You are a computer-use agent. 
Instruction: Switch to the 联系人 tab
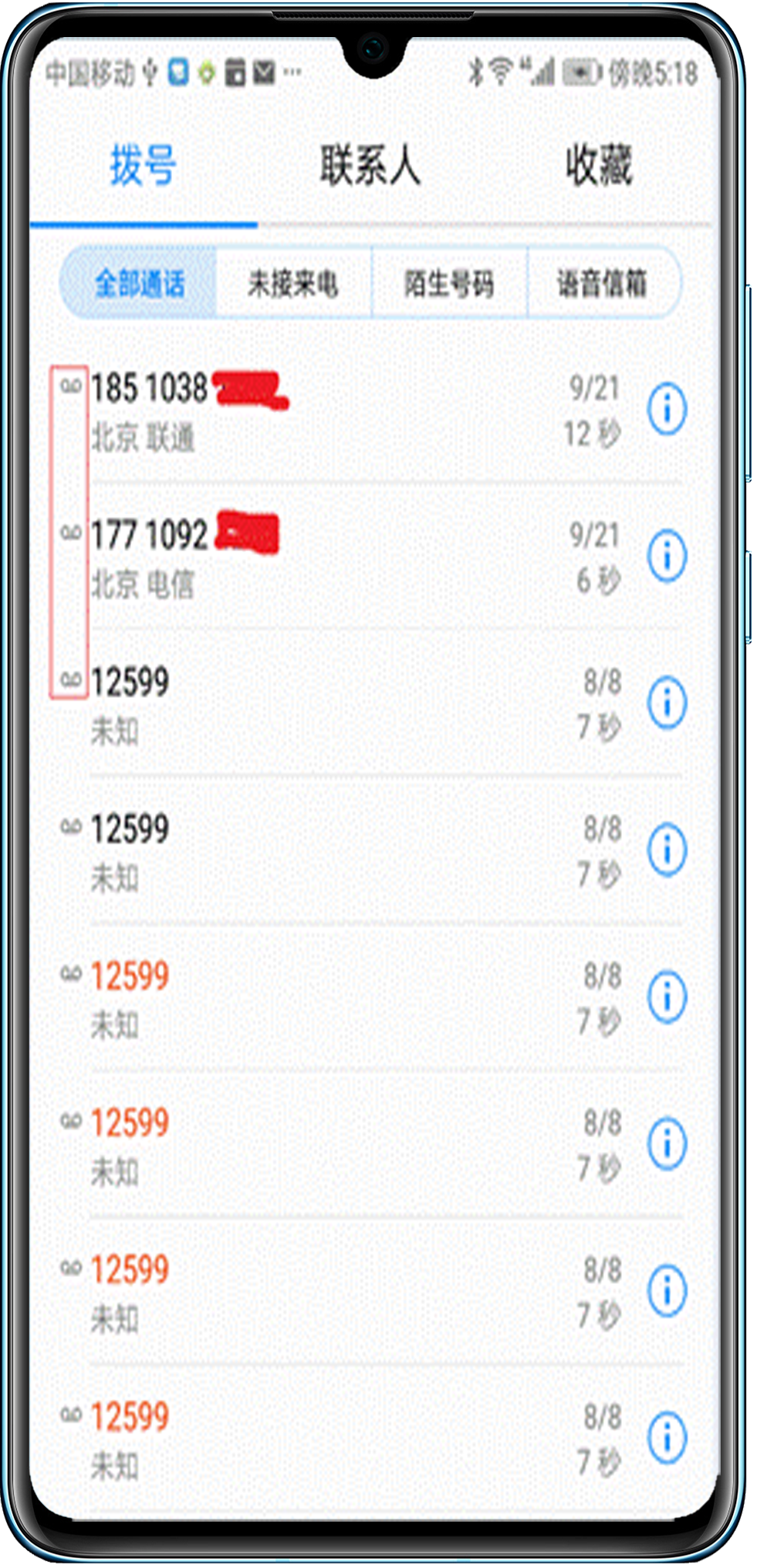tap(370, 166)
